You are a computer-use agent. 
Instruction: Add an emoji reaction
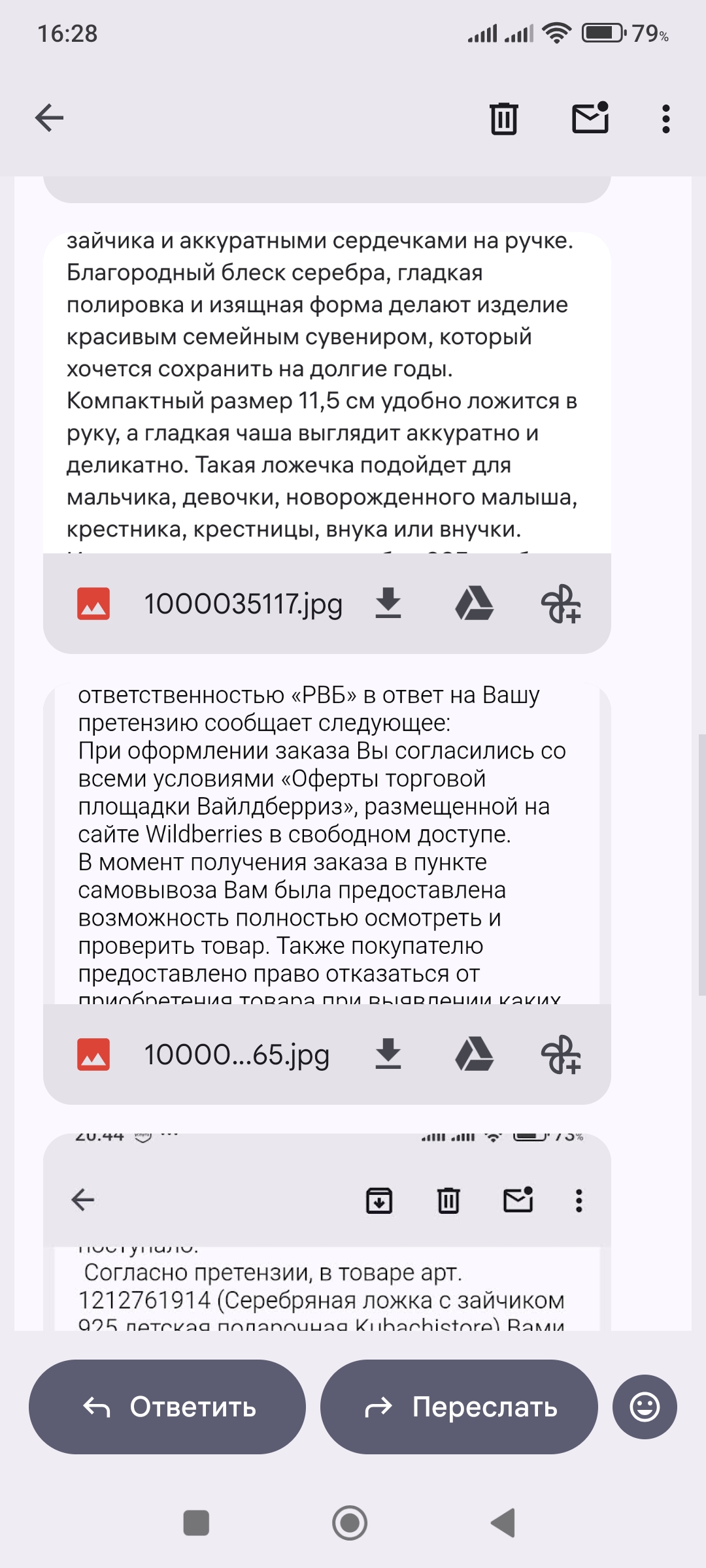[x=645, y=1407]
